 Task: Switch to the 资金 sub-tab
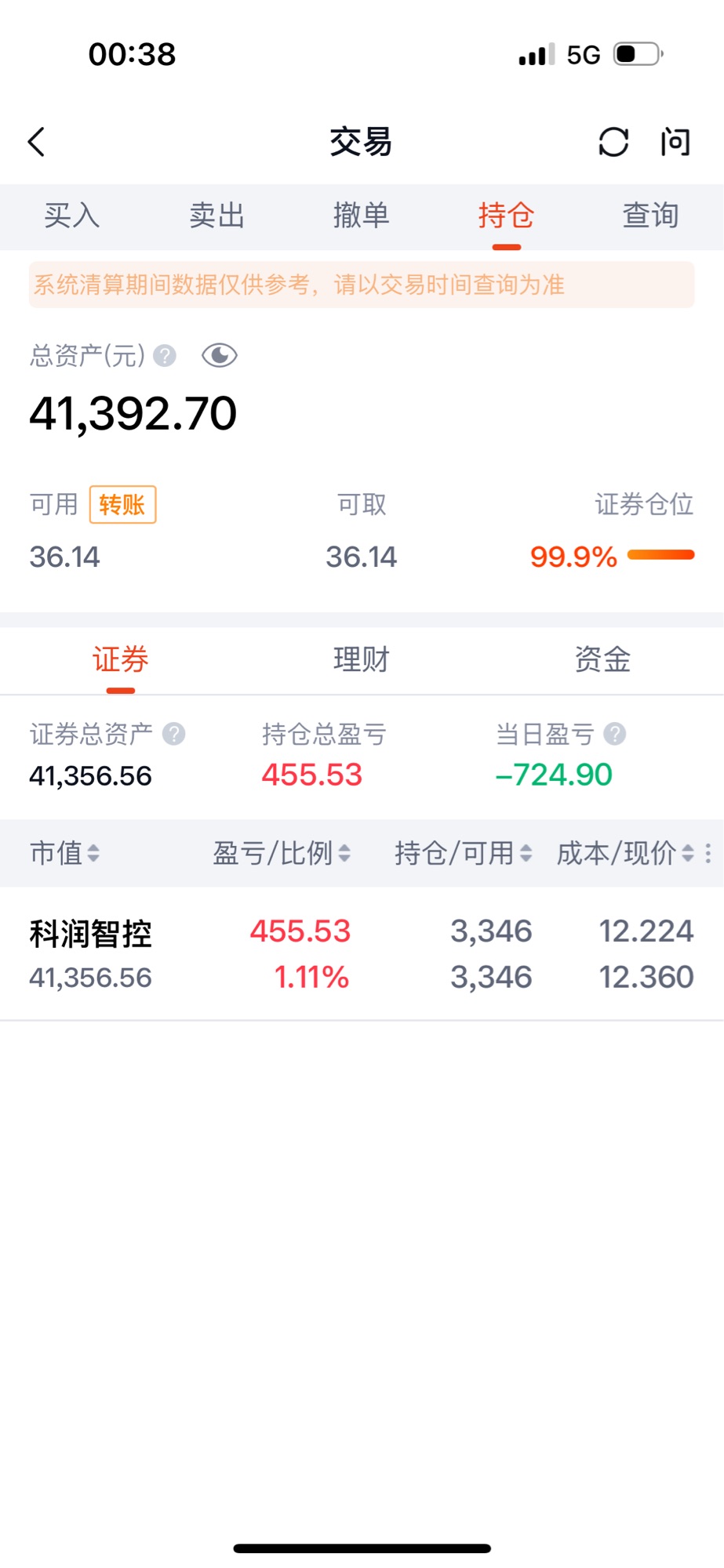click(602, 659)
